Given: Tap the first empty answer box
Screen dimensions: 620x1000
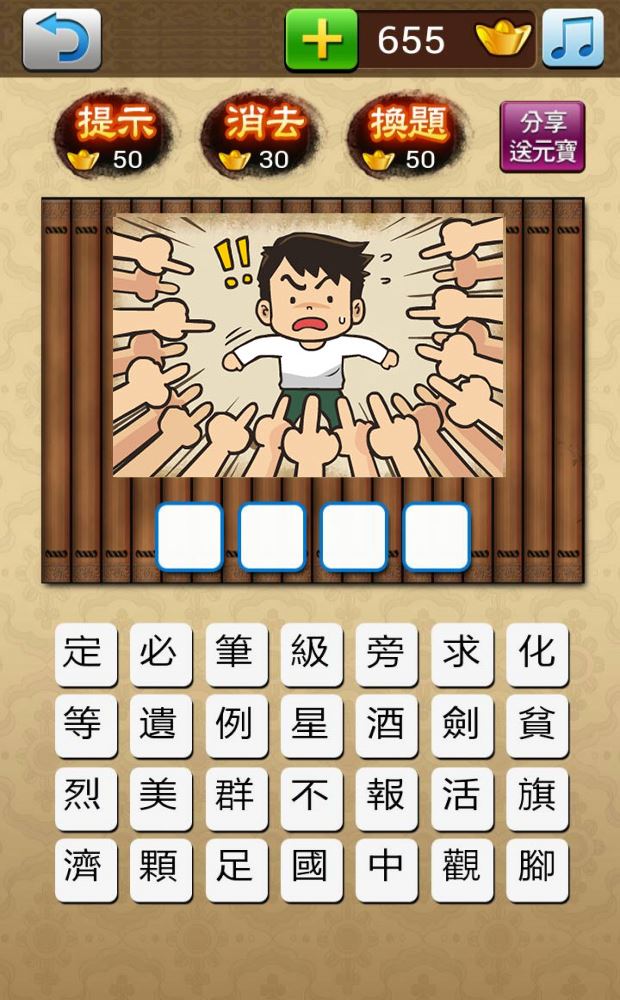Looking at the screenshot, I should (x=189, y=537).
